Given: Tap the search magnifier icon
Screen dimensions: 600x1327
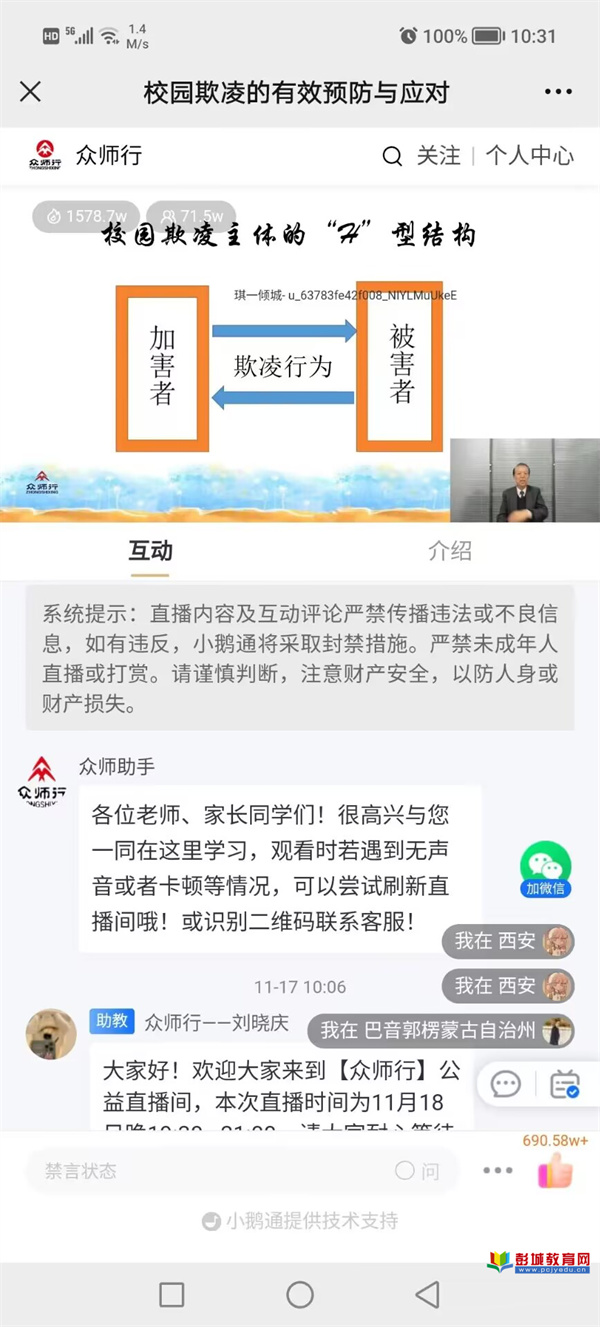Looking at the screenshot, I should (392, 157).
